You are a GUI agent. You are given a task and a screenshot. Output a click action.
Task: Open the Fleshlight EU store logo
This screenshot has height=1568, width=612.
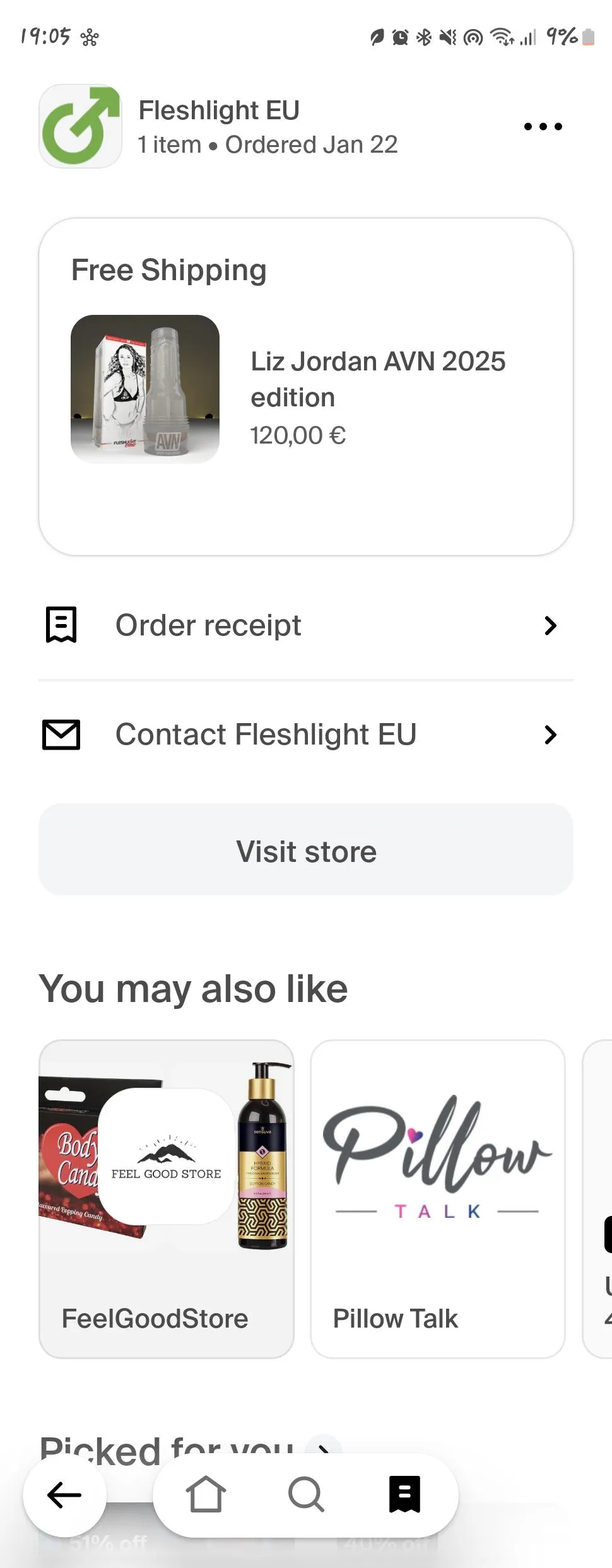(80, 126)
